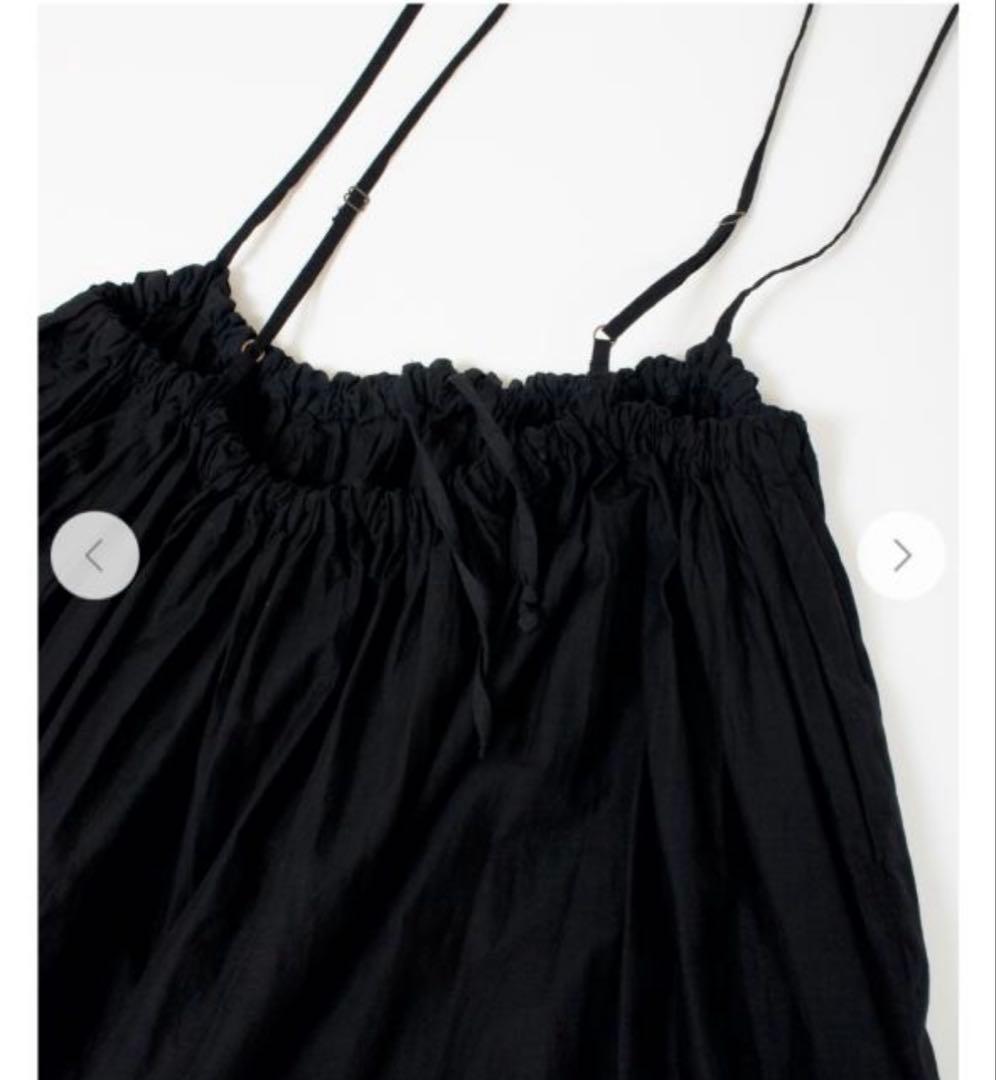The image size is (996, 1080).
Task: Show the next product image
Action: click(x=901, y=555)
